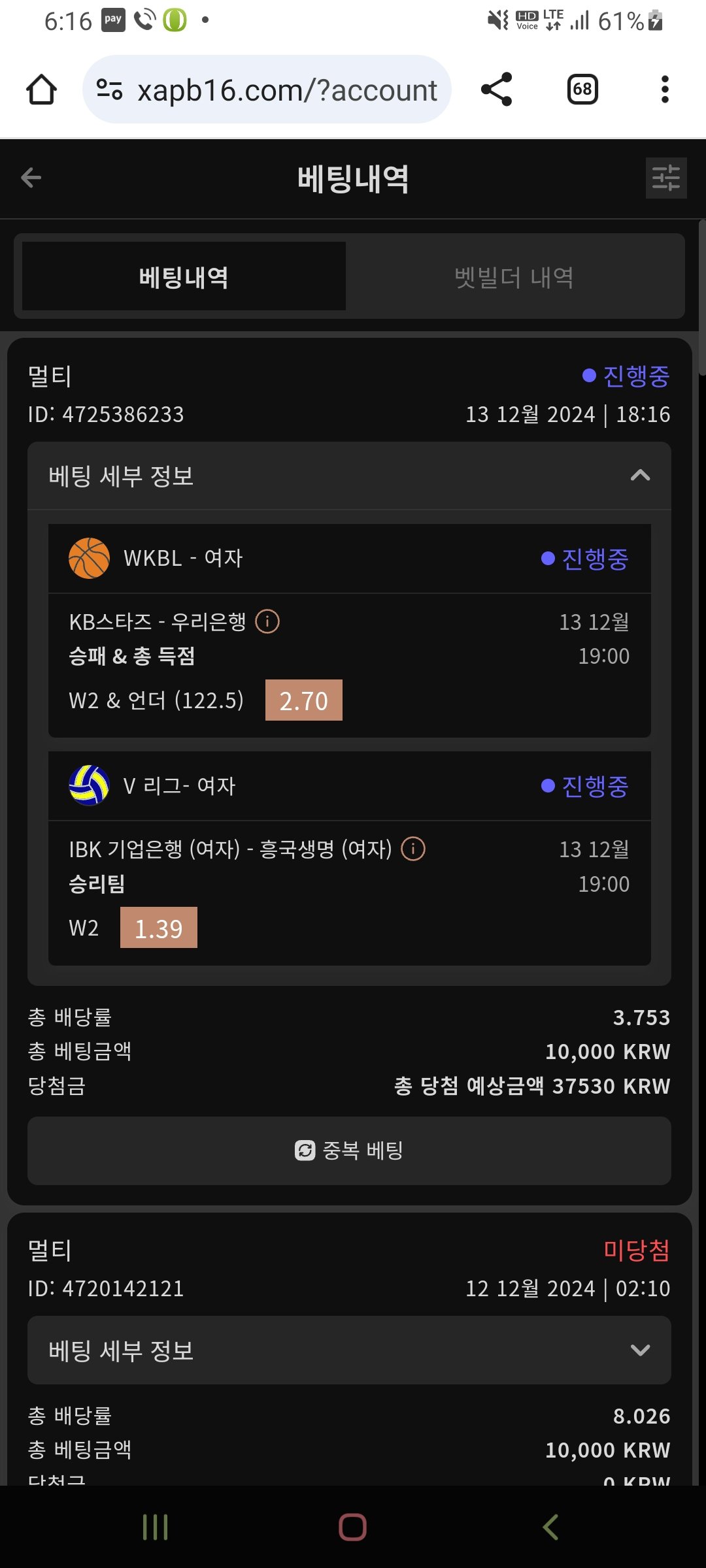Switch to the 벳빌더 내역 tab

pyautogui.click(x=514, y=277)
